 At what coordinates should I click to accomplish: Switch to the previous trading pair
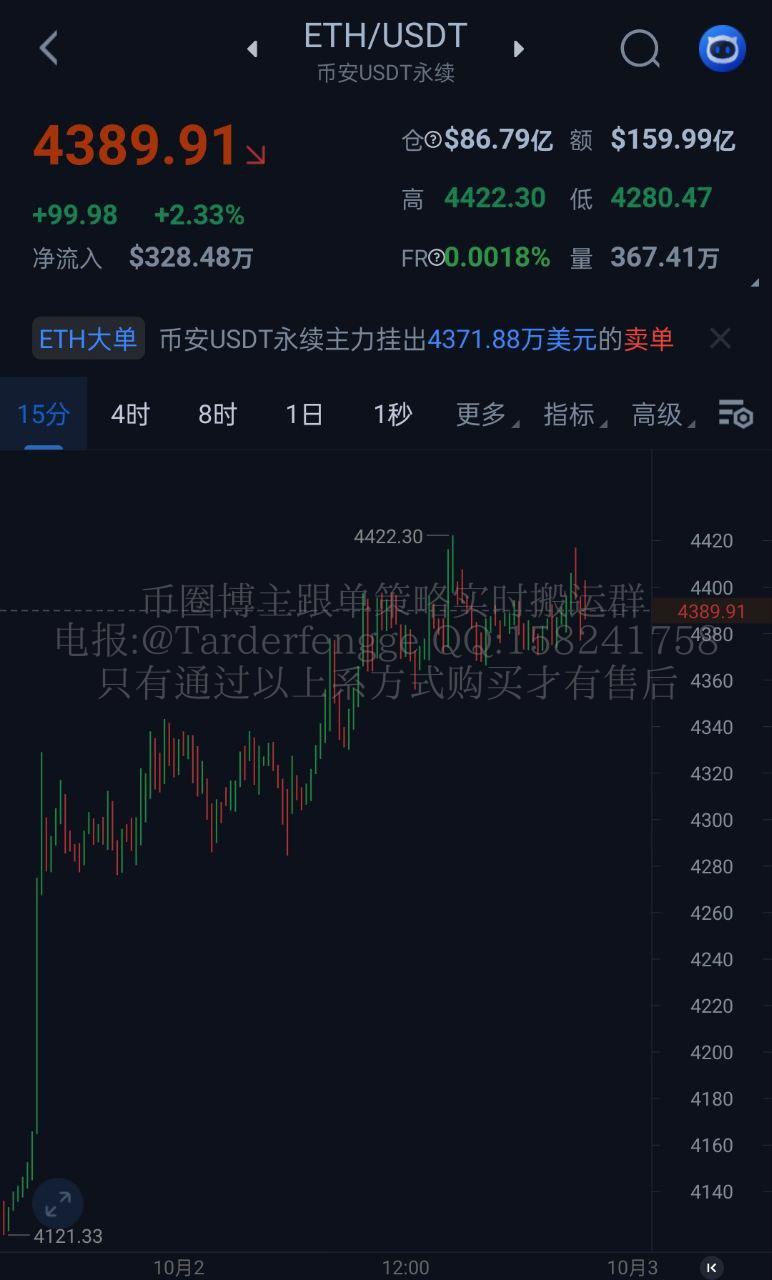pos(252,48)
